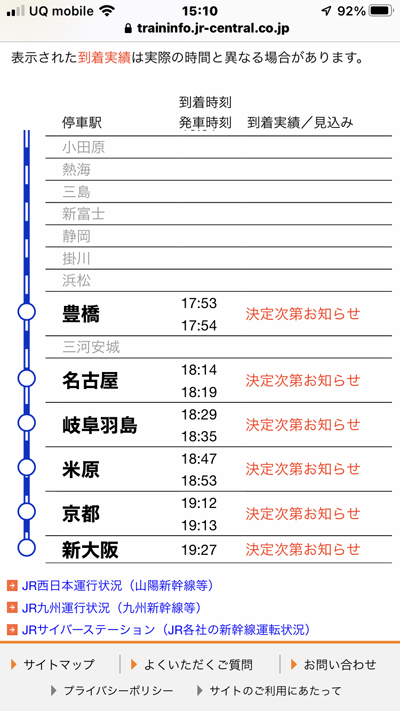Open the JR九州運行状況 link
This screenshot has height=711, width=400.
tap(112, 608)
